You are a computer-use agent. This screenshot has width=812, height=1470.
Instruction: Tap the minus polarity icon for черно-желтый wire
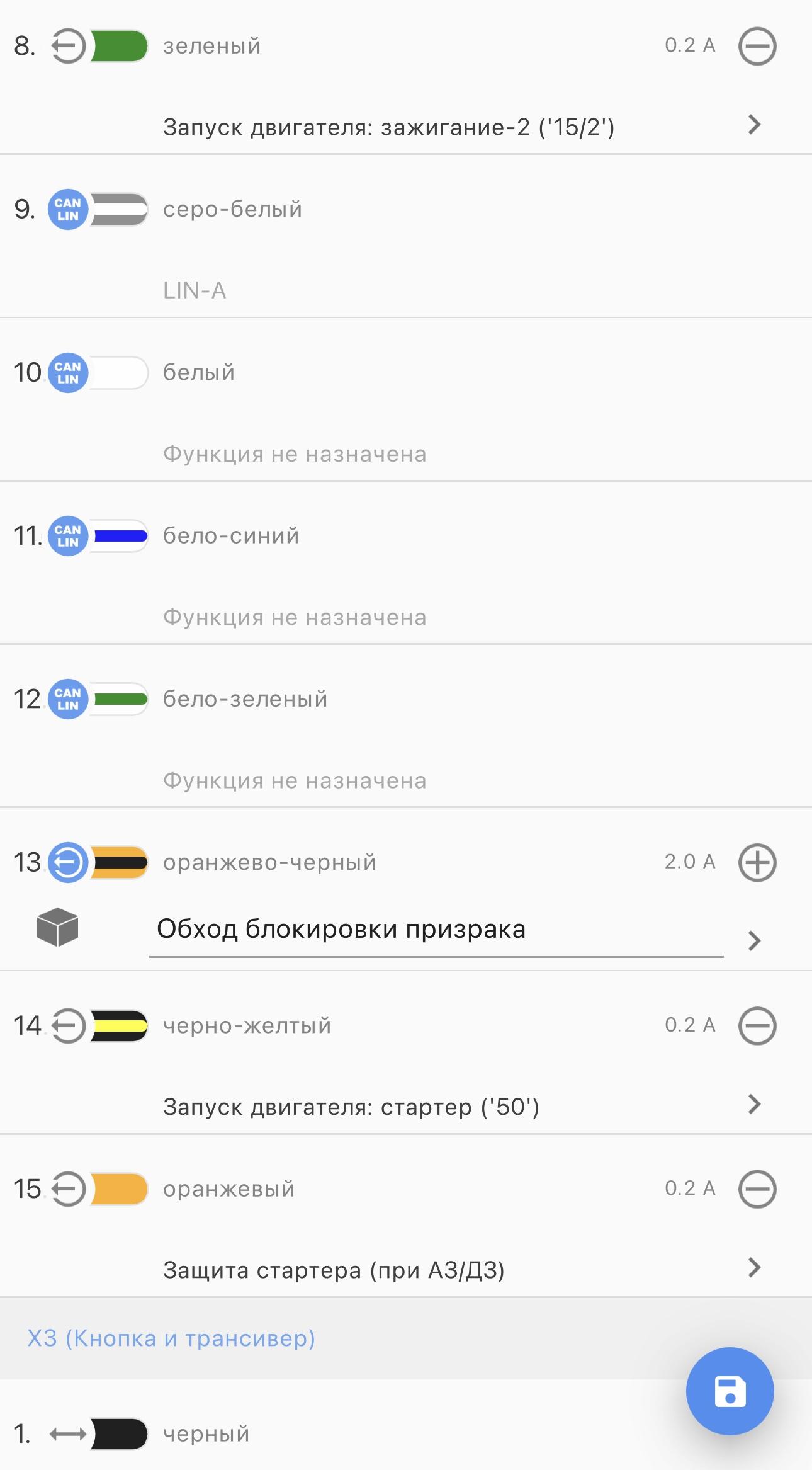(x=757, y=1025)
